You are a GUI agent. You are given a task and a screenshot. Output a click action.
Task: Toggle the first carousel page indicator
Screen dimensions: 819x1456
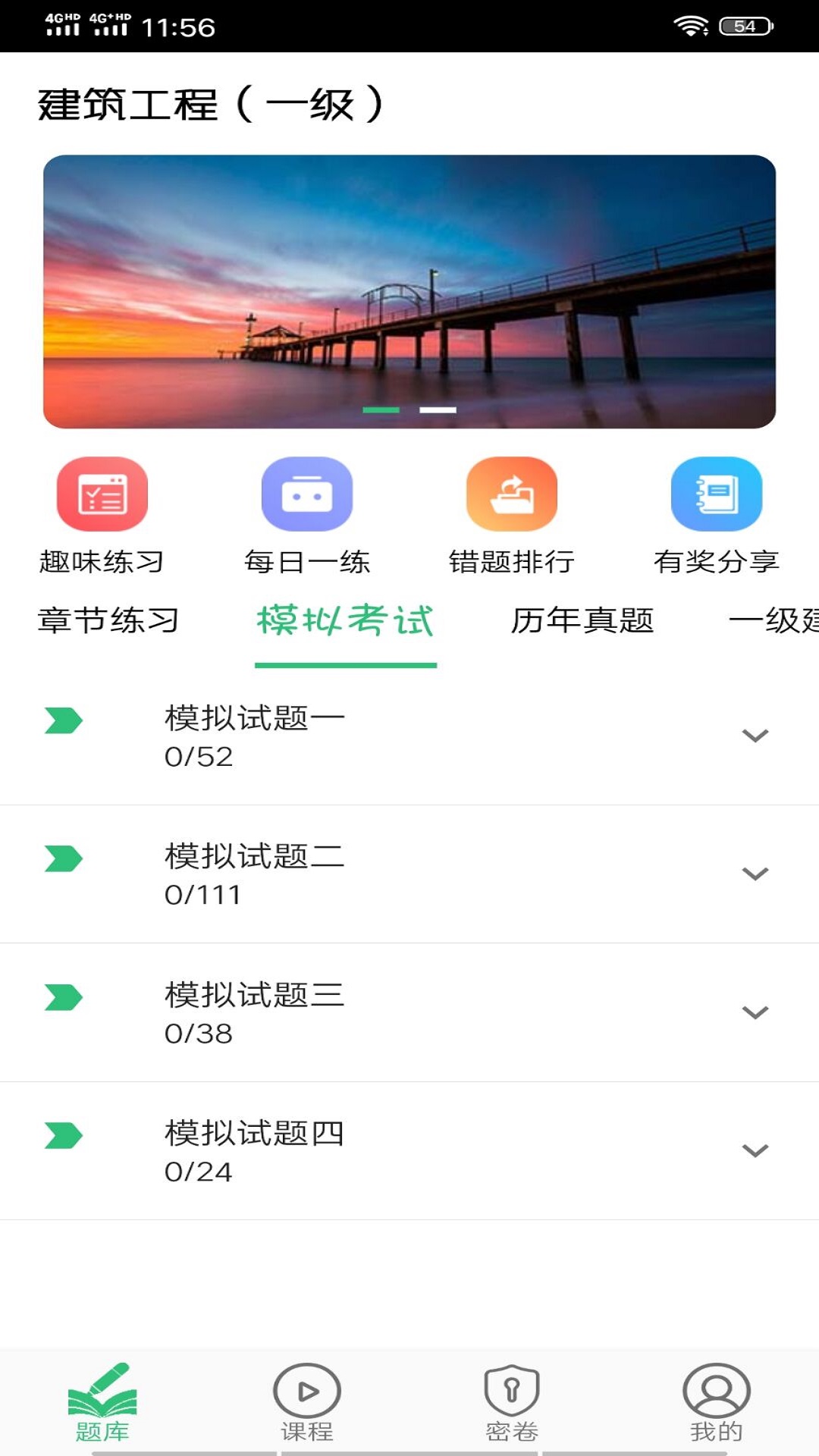pos(381,409)
